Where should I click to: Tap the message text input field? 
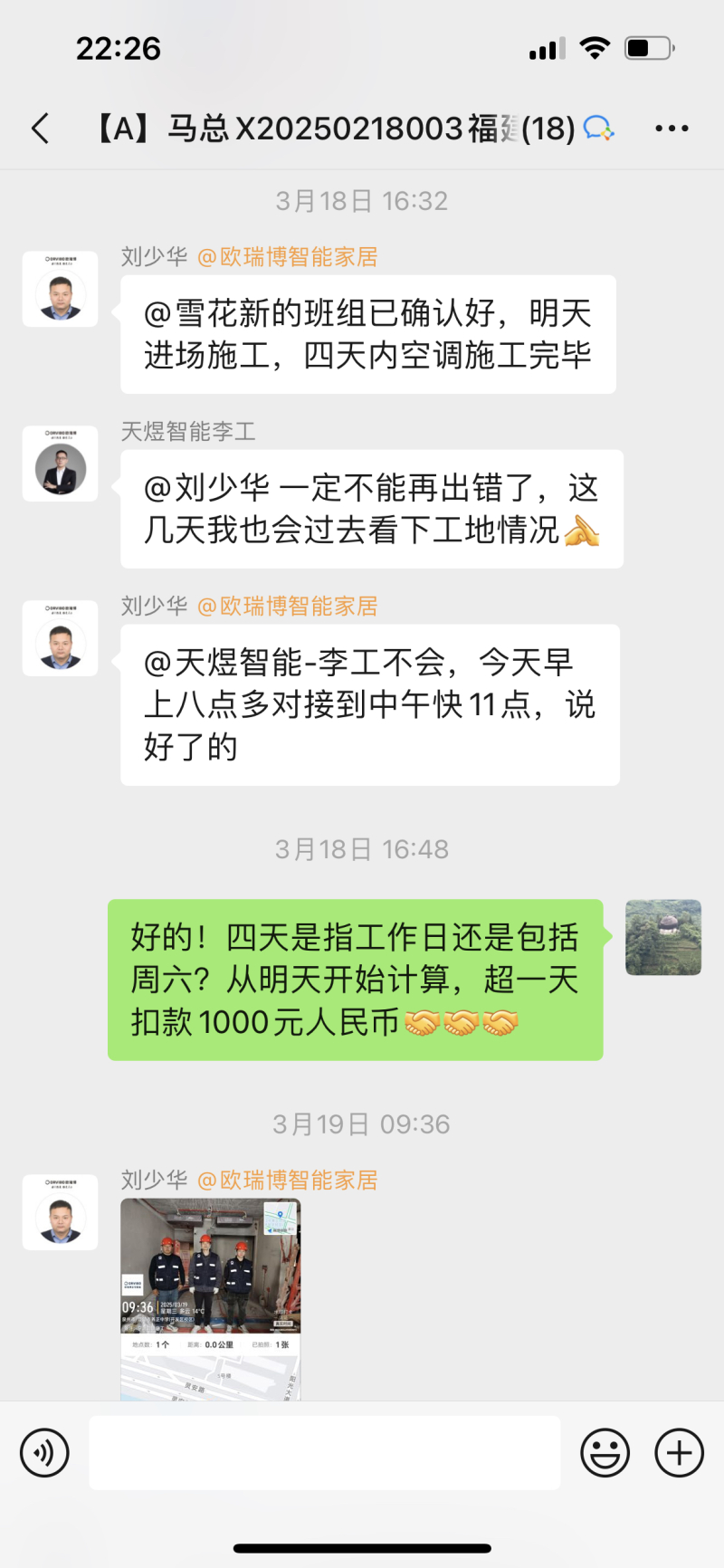pyautogui.click(x=325, y=1453)
